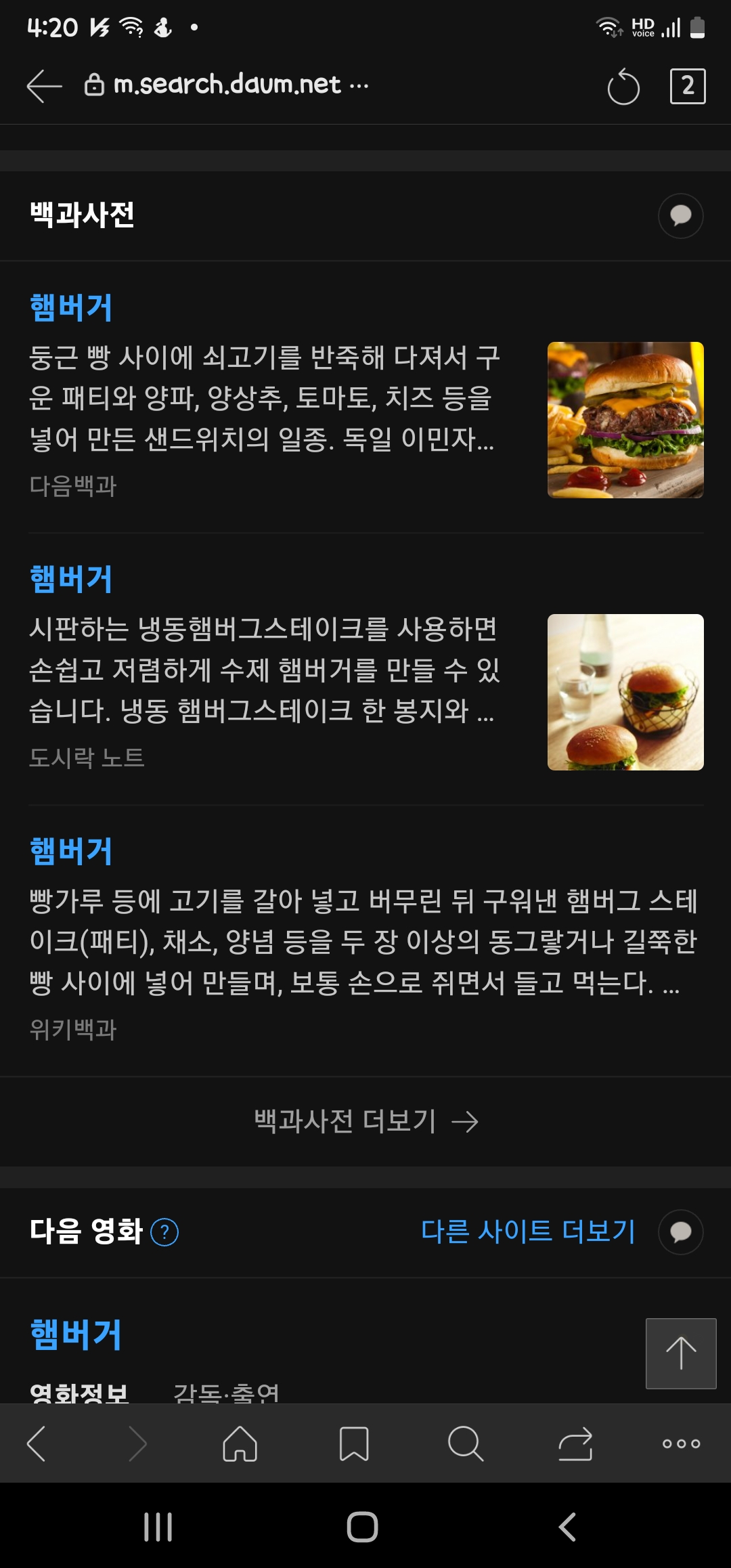Open the help icon next to 다음 영화

point(164,1232)
